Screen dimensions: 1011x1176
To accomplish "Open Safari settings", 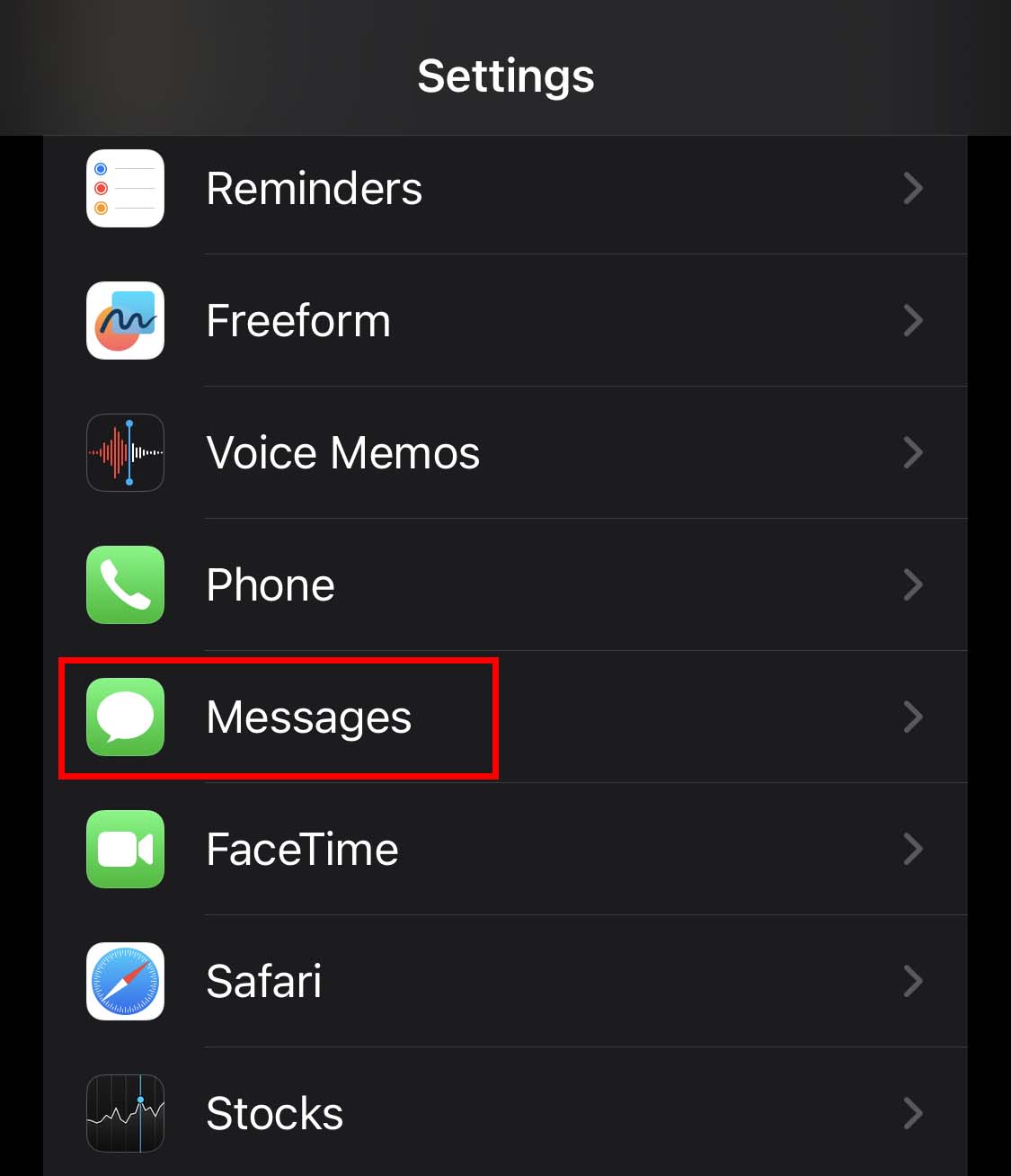I will 503,982.
